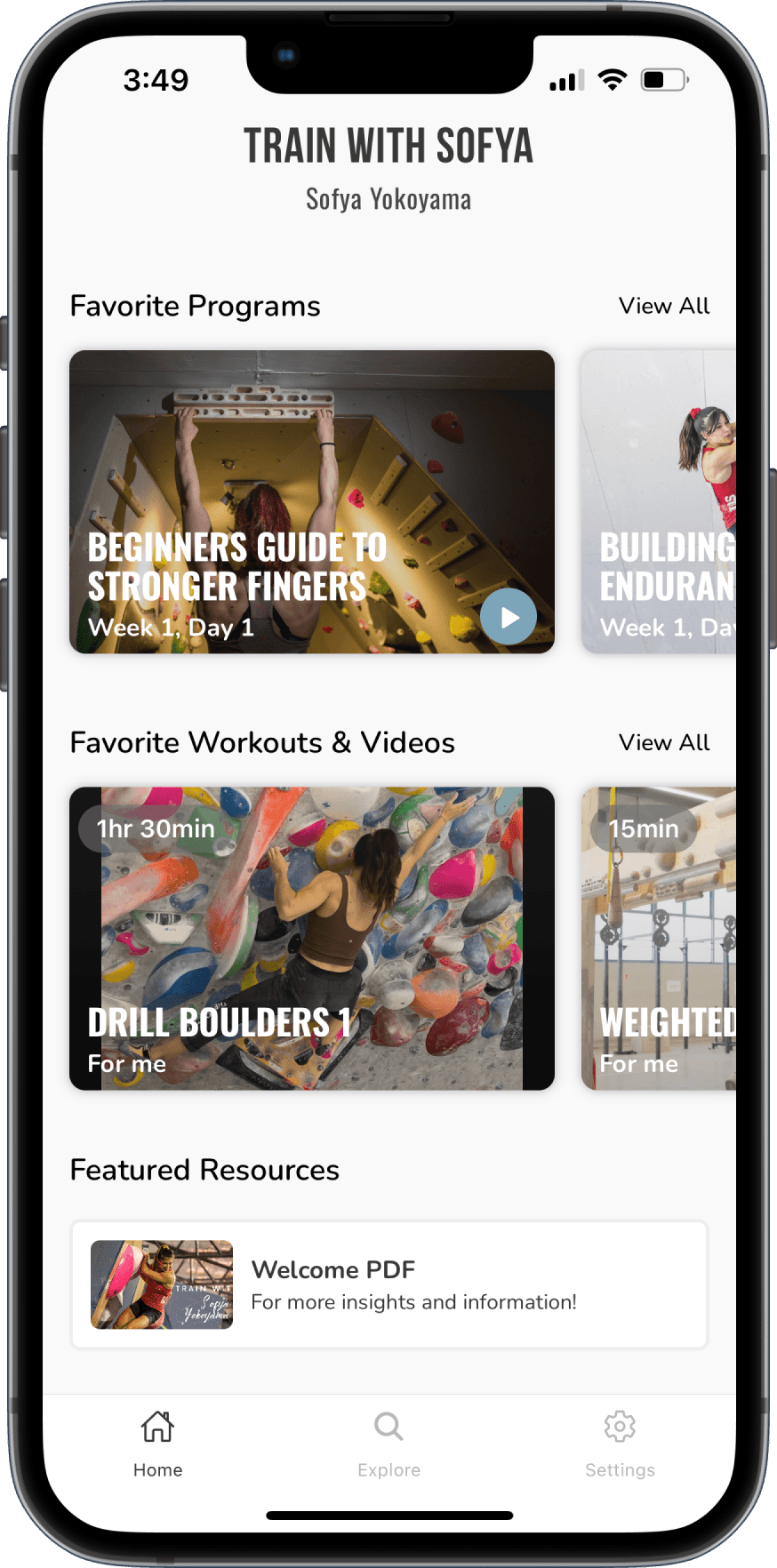View all Favorite Workouts & Videos
Image resolution: width=777 pixels, height=1568 pixels.
[663, 742]
